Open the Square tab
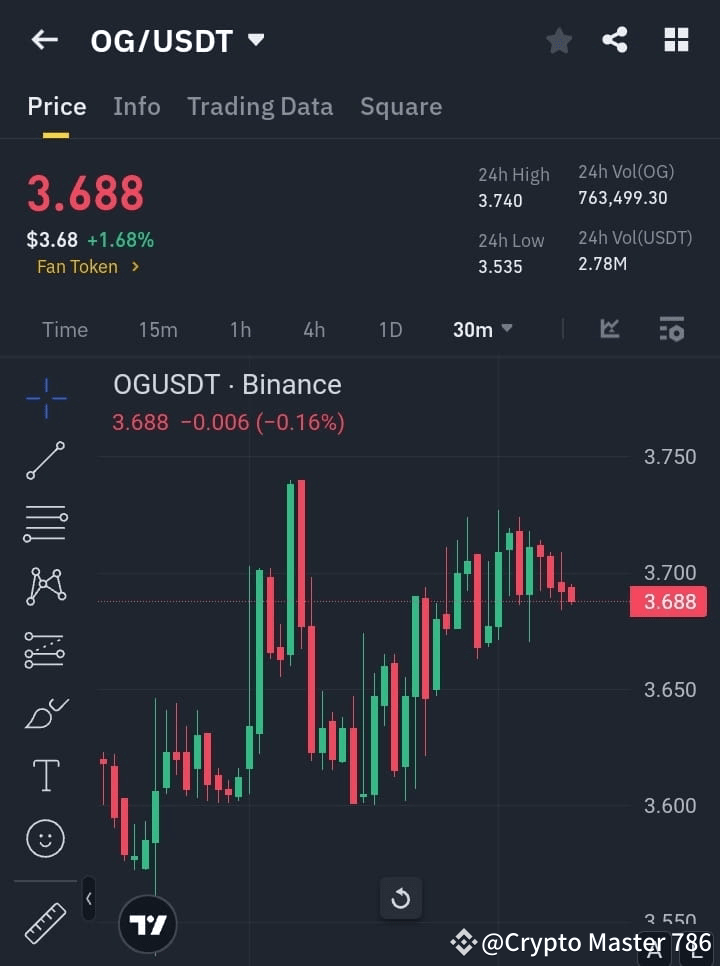Screen dimensions: 720x966 pos(401,106)
